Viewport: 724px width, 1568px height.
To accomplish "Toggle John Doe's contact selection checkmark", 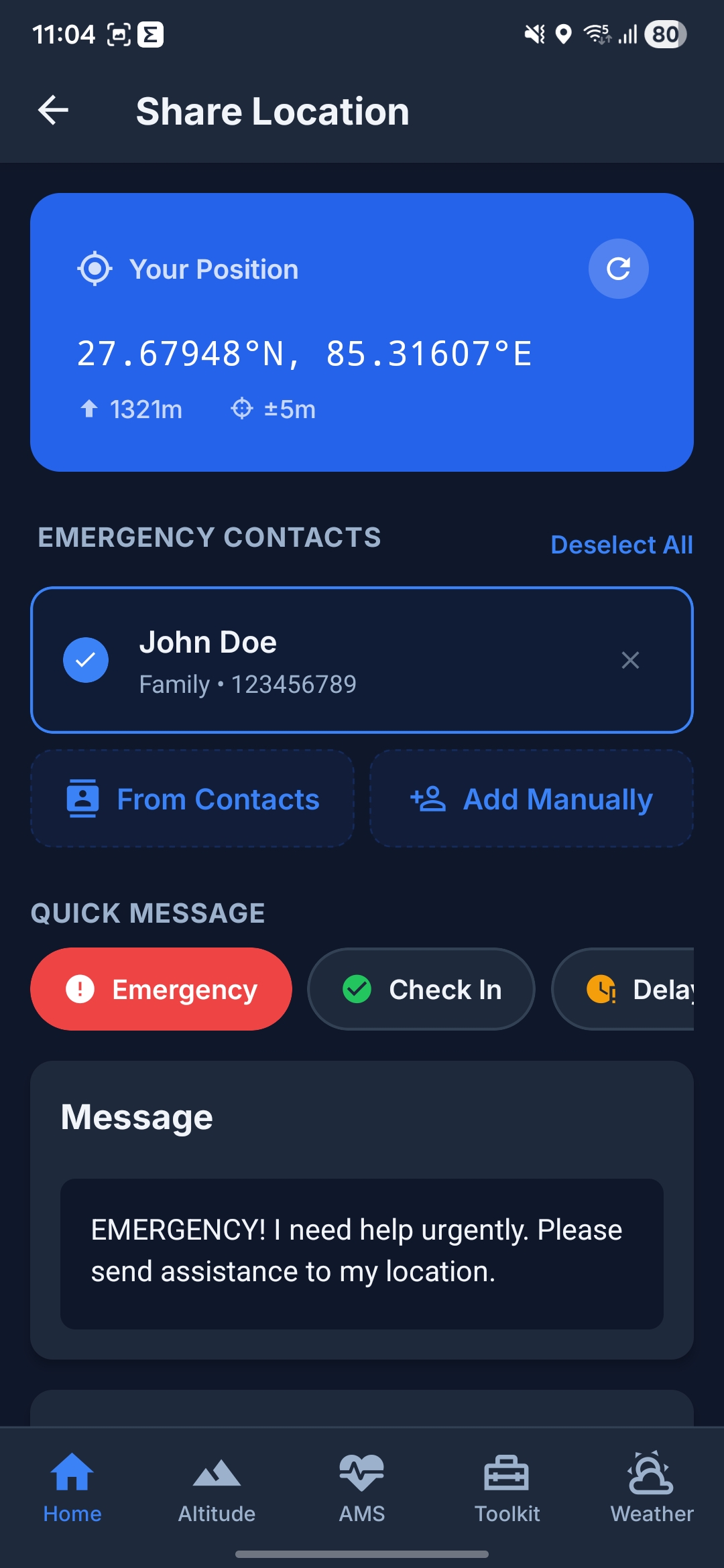I will click(85, 660).
